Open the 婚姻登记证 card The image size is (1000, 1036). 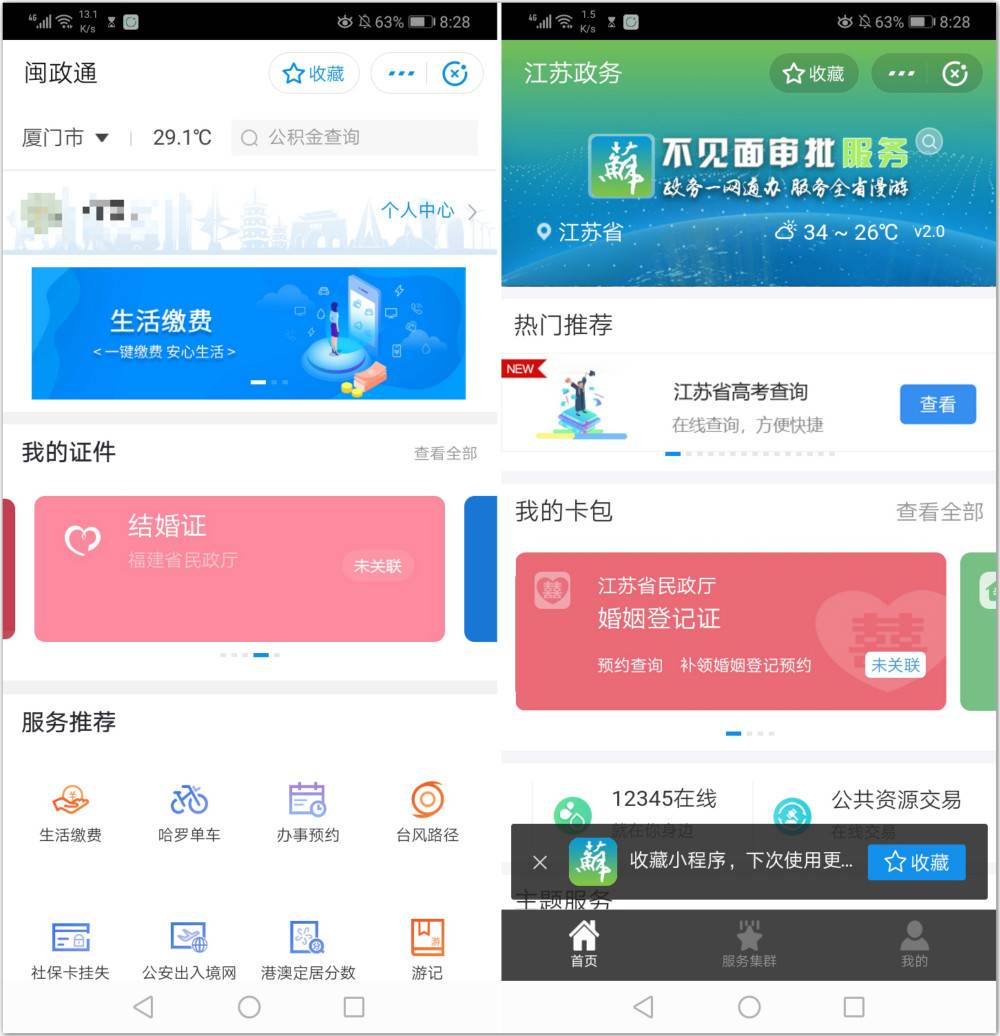point(730,631)
